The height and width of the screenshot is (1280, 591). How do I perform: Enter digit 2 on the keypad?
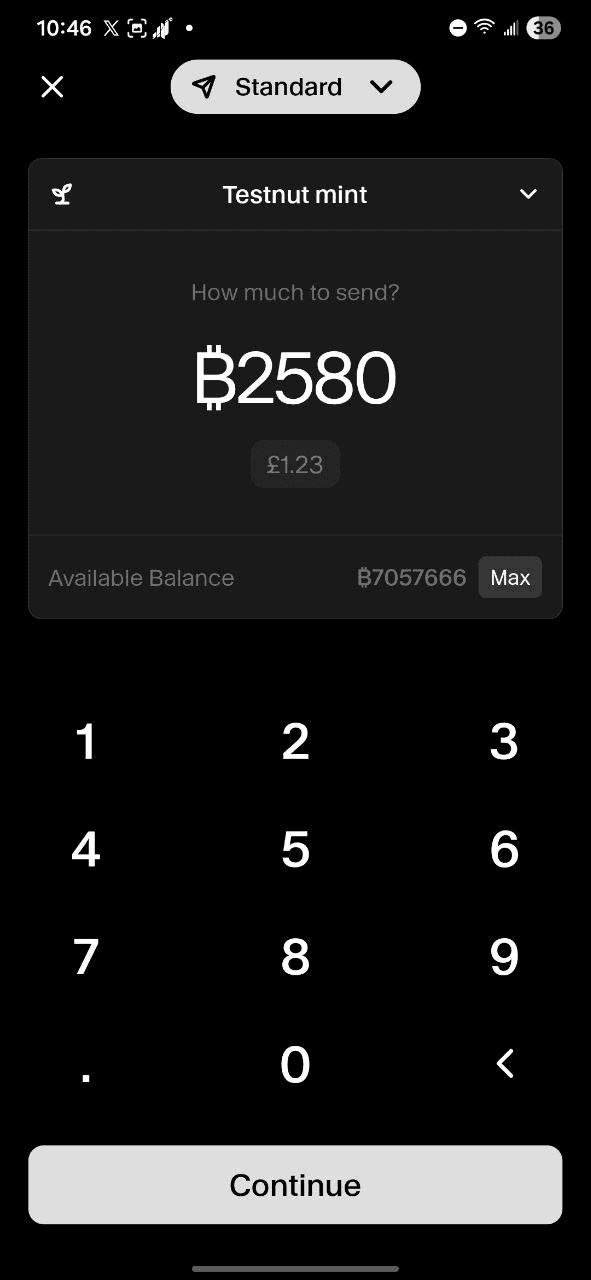(295, 742)
